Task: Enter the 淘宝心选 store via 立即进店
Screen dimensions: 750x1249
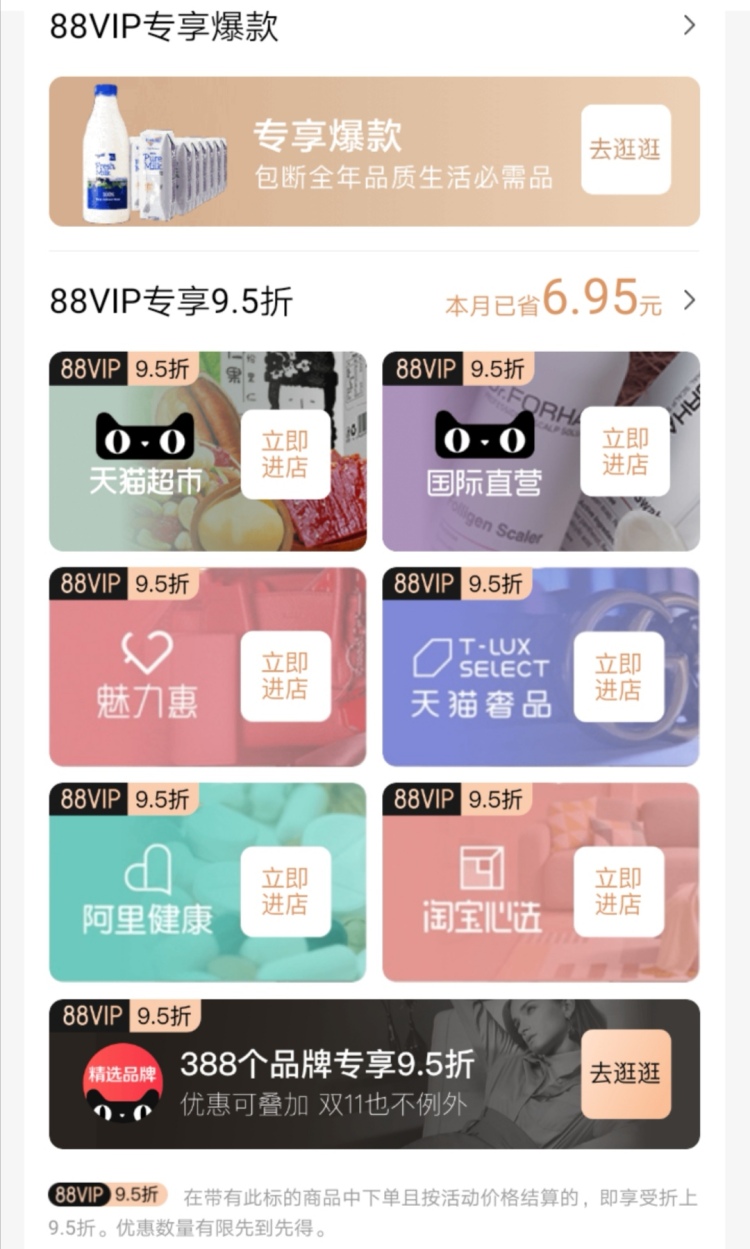Action: (x=618, y=891)
